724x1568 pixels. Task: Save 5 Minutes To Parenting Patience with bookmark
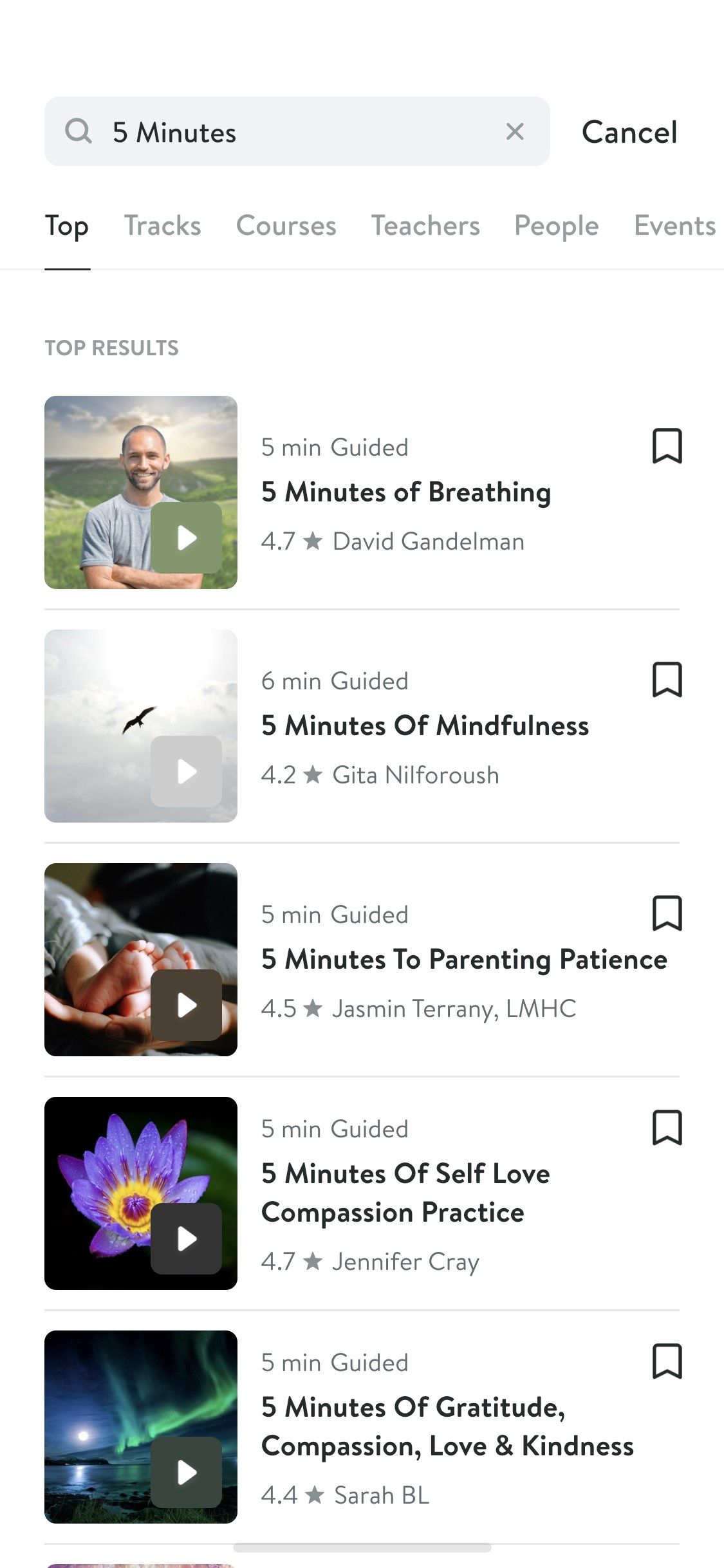point(667,914)
